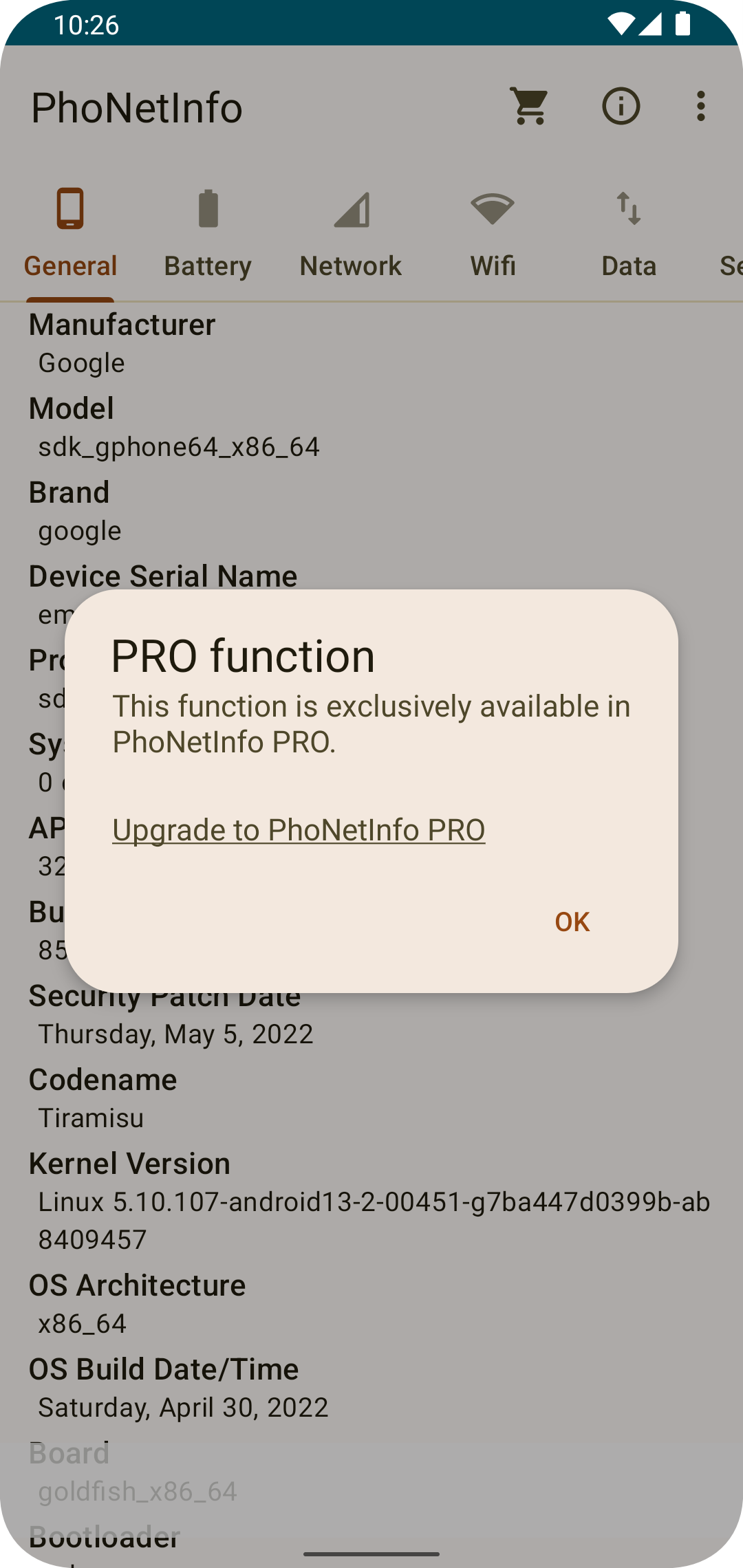Tap the info icon in the app bar
Viewport: 743px width, 1568px height.
click(x=621, y=107)
